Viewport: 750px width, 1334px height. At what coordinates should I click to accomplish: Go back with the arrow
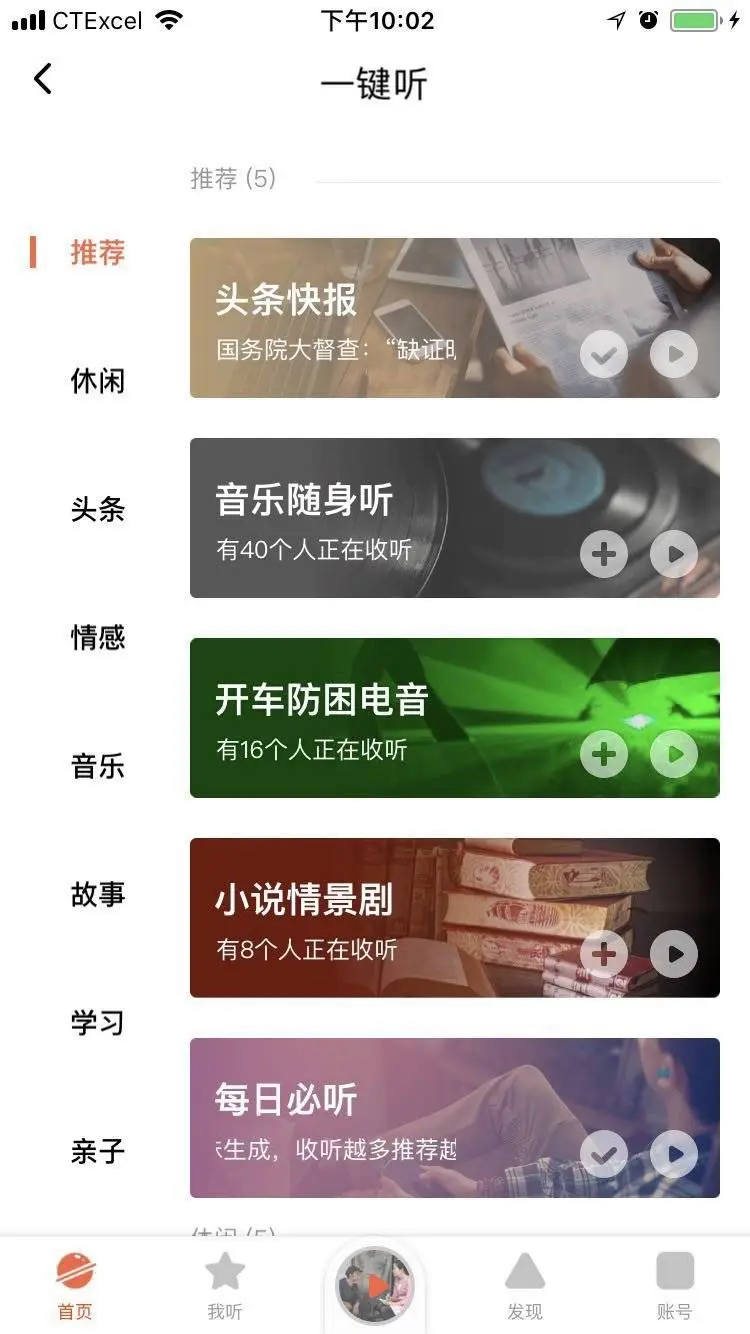click(42, 78)
